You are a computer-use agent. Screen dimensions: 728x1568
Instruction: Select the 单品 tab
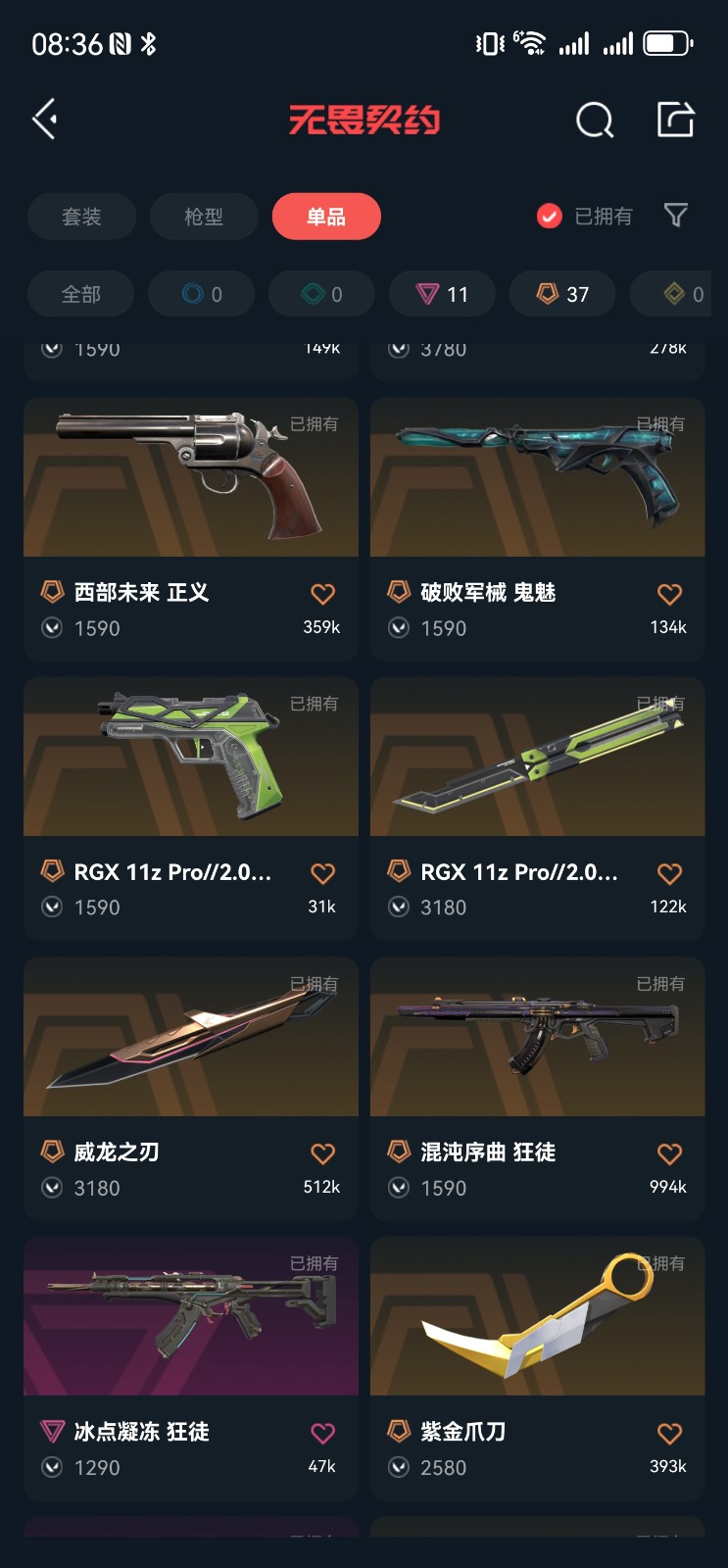click(x=326, y=217)
